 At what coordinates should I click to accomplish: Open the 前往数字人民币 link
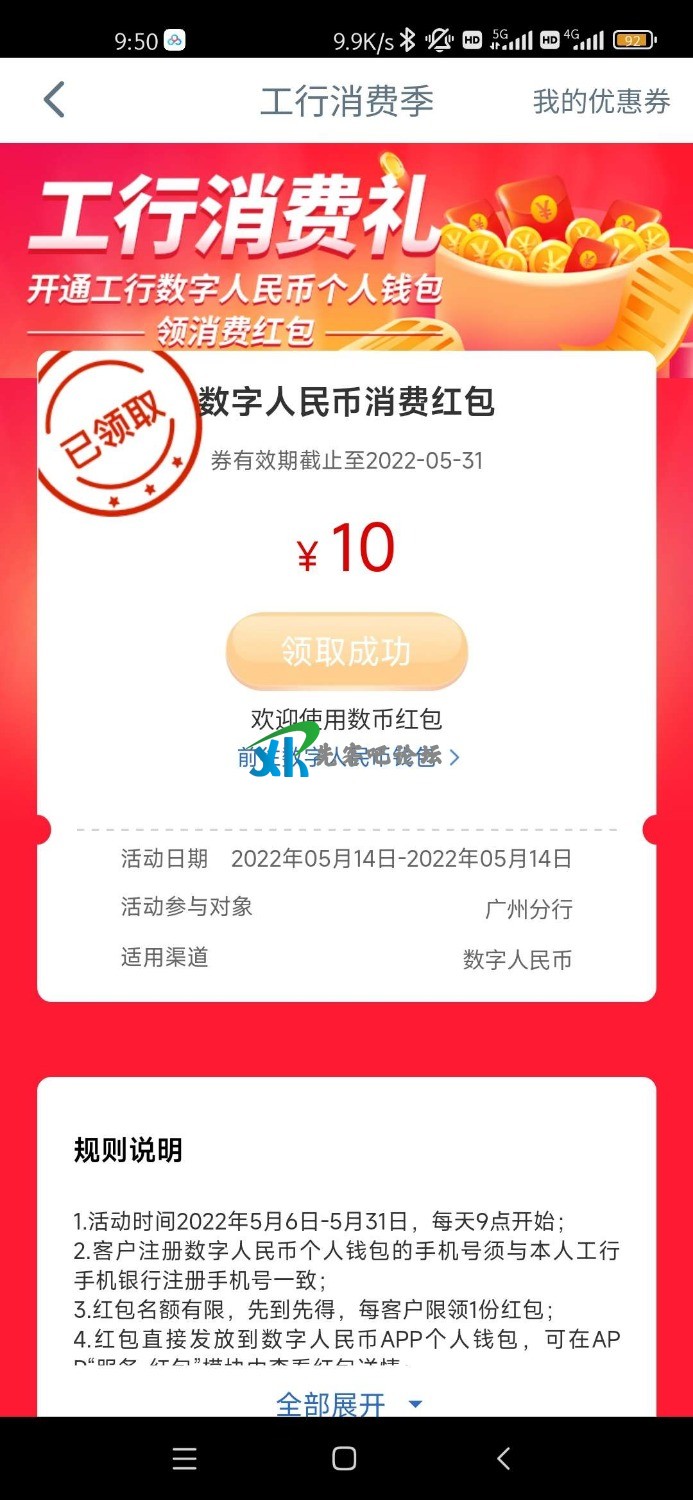[x=348, y=757]
